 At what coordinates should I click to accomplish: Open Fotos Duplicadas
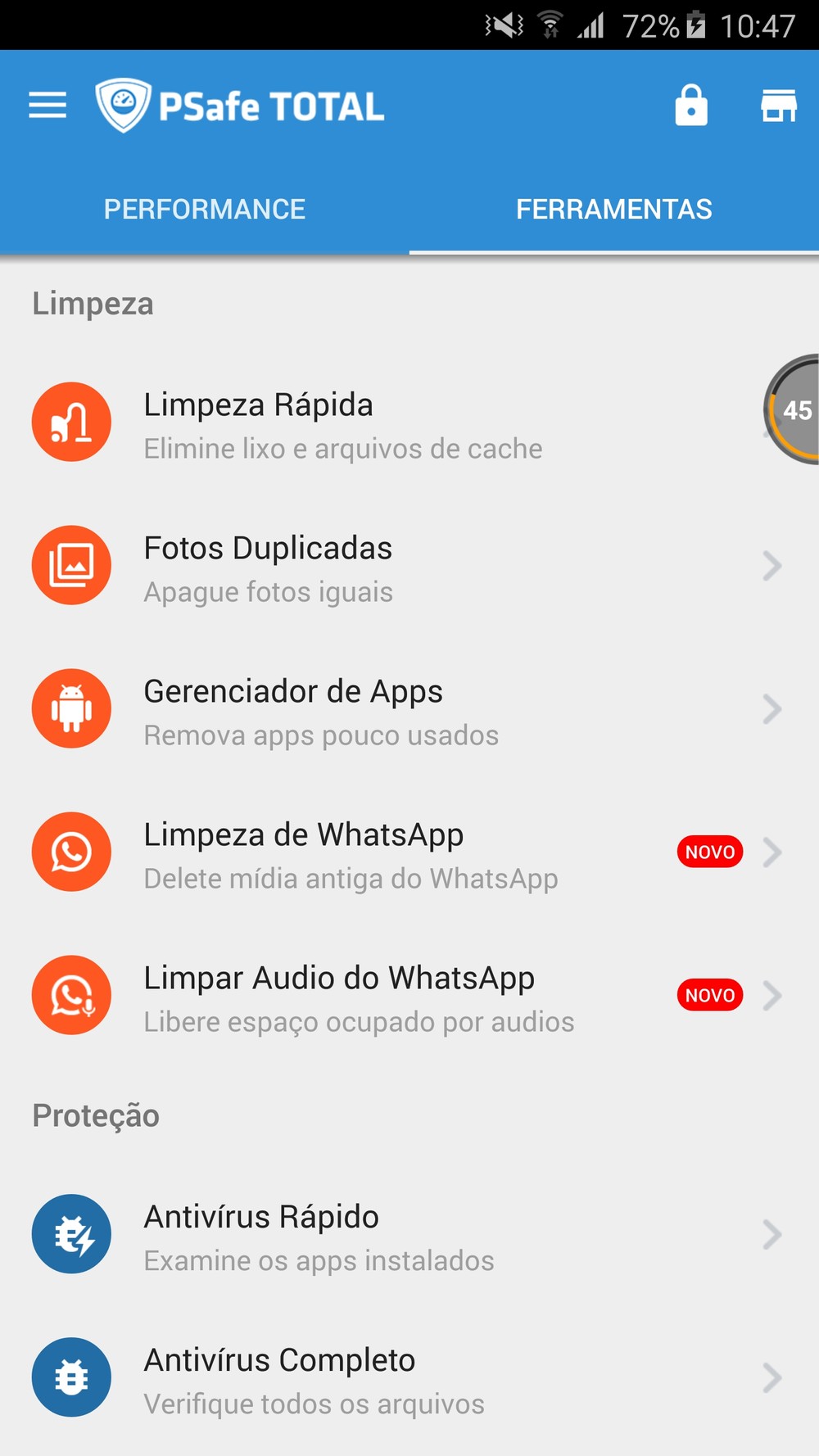pos(409,566)
